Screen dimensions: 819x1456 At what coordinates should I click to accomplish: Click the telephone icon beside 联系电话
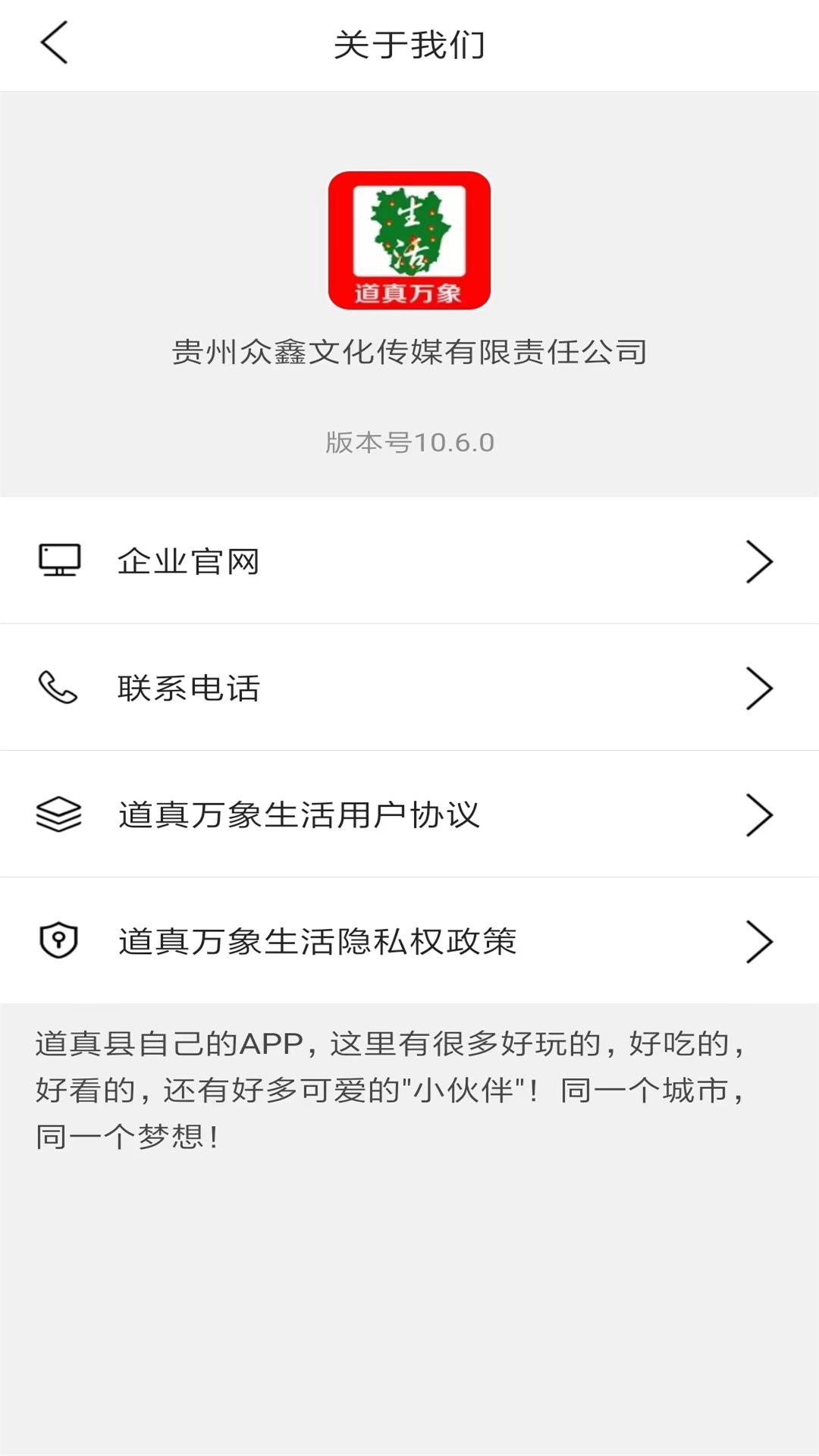tap(59, 688)
